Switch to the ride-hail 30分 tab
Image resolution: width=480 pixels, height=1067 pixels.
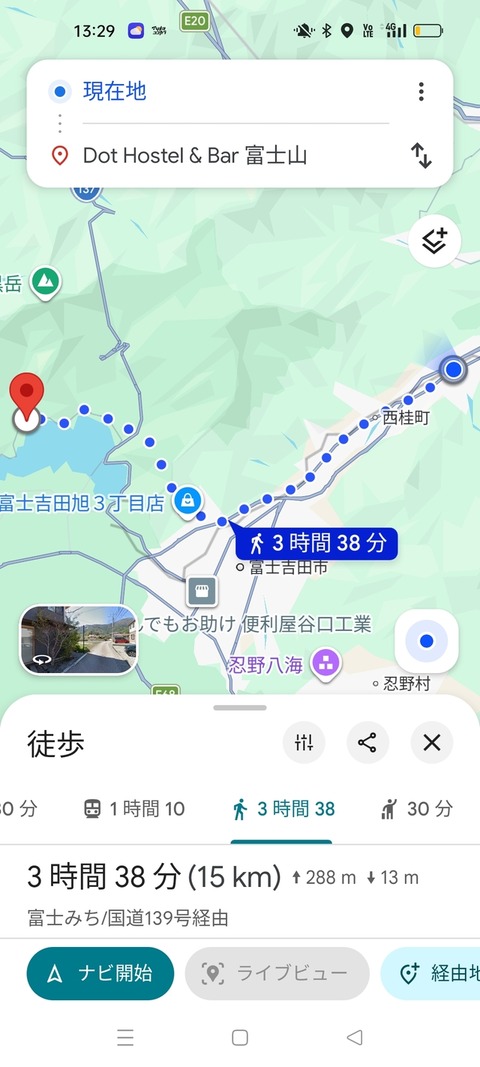tap(416, 809)
